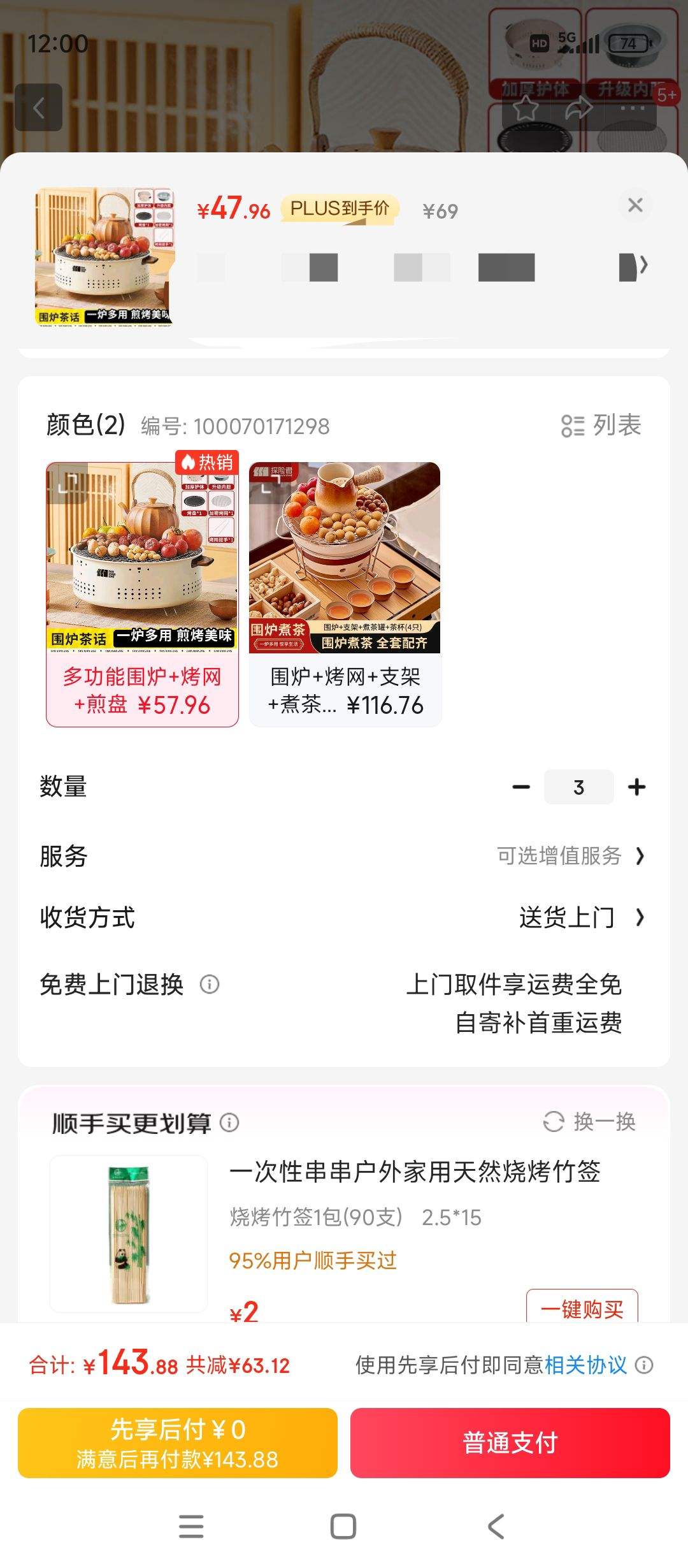The image size is (688, 1568).
Task: Close the purchase sheet with the X
Action: tap(634, 206)
